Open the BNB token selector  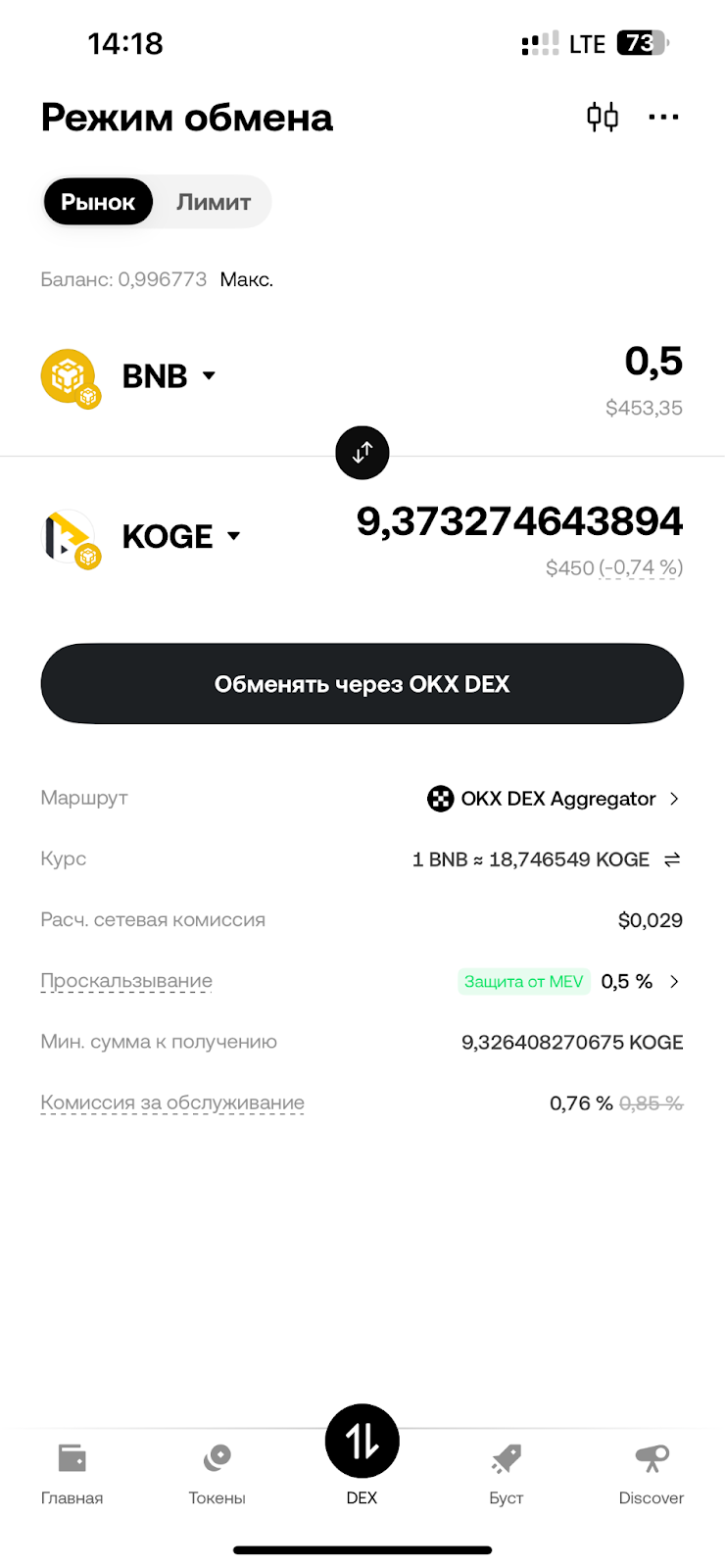[167, 376]
